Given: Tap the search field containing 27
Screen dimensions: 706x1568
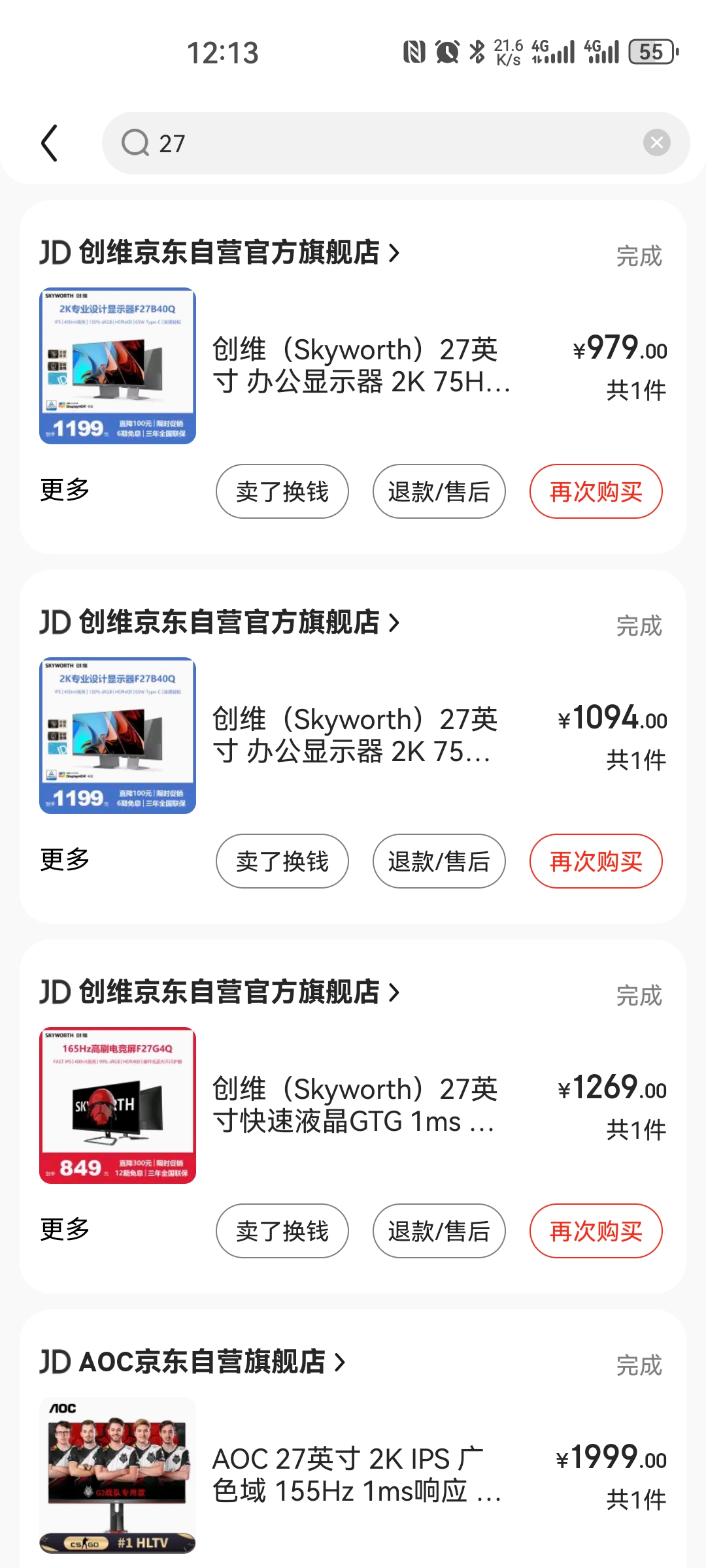Looking at the screenshot, I should click(x=327, y=142).
